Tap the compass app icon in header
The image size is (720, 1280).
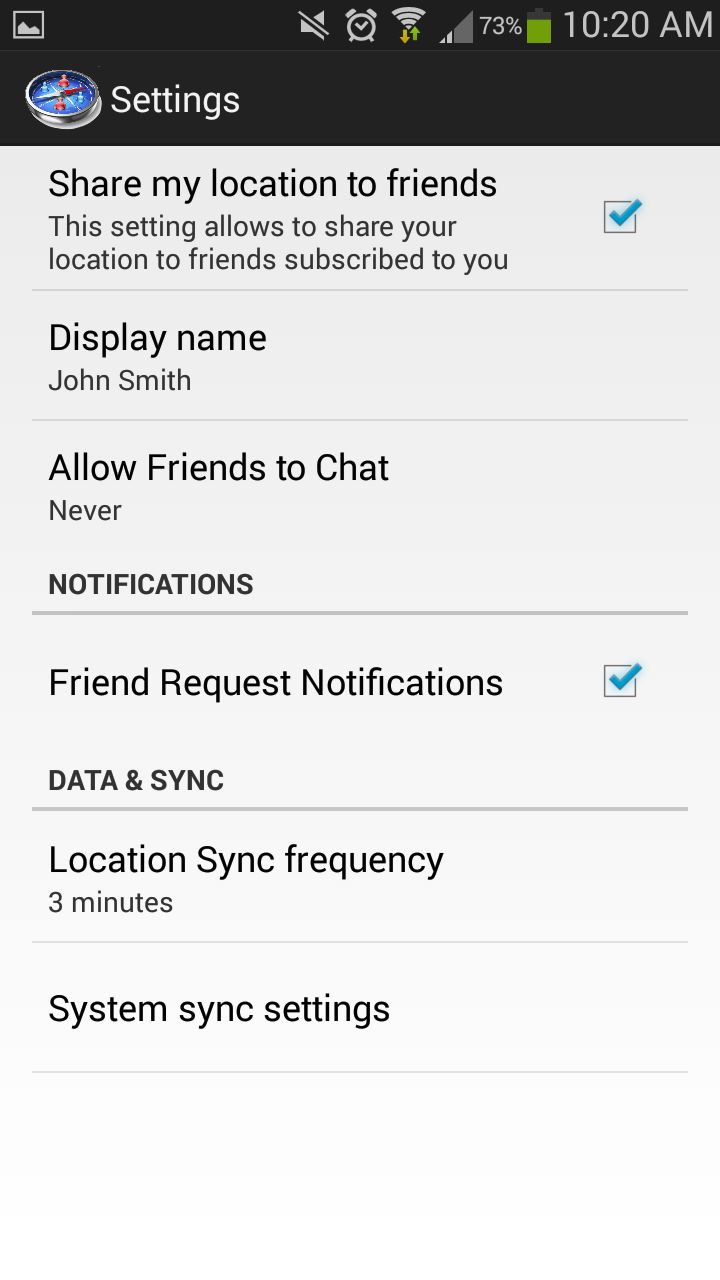[62, 99]
